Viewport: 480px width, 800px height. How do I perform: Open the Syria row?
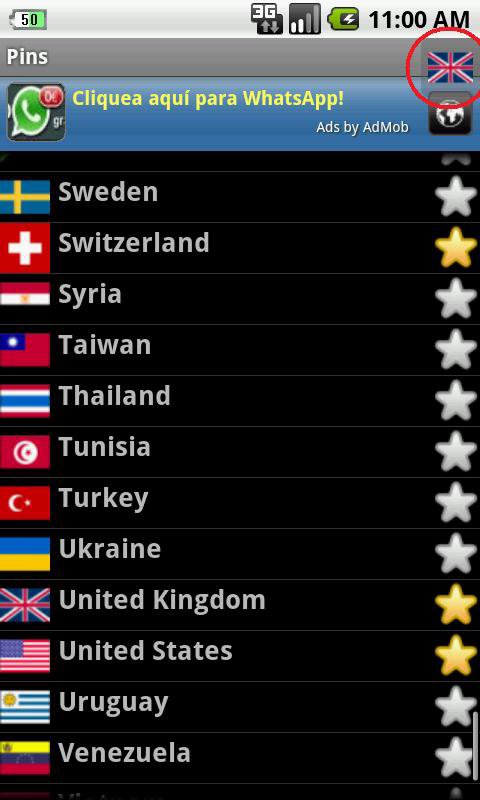(x=240, y=298)
